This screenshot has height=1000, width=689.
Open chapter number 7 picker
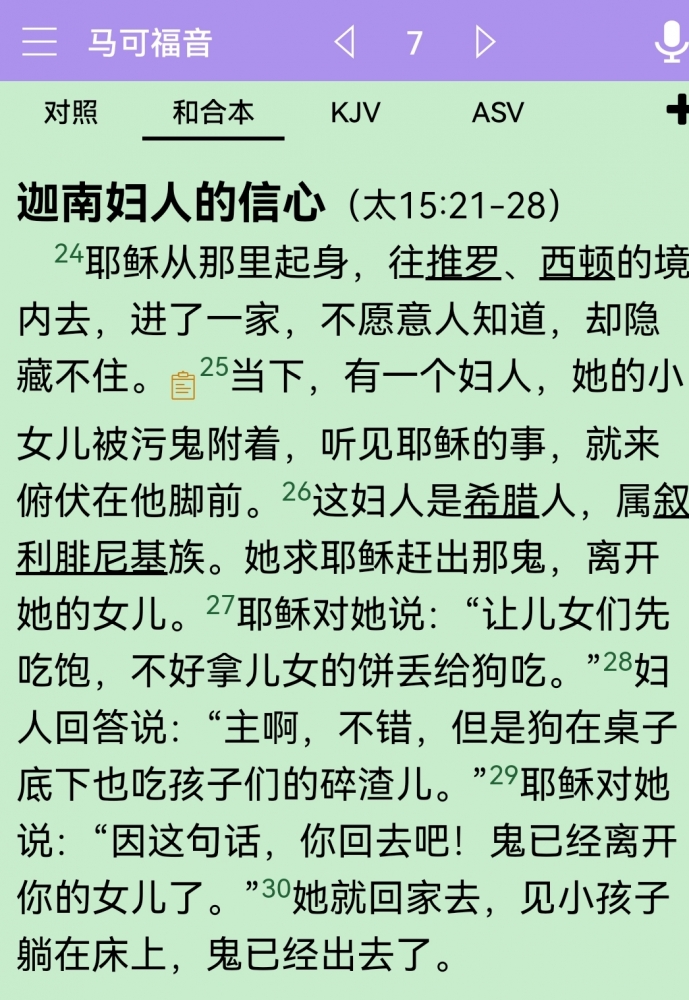[414, 43]
